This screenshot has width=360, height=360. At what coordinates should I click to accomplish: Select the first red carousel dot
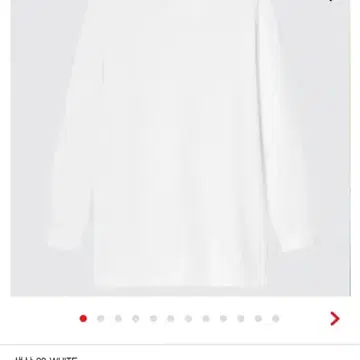83,319
